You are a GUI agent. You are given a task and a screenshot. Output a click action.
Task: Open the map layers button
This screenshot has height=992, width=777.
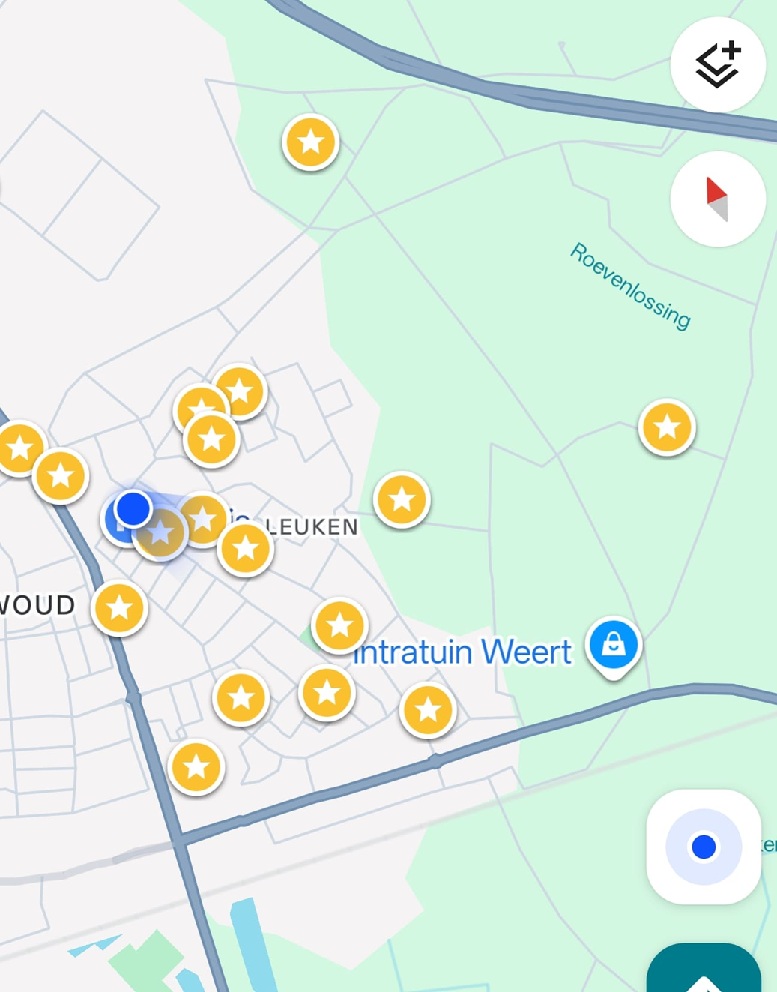(x=718, y=65)
